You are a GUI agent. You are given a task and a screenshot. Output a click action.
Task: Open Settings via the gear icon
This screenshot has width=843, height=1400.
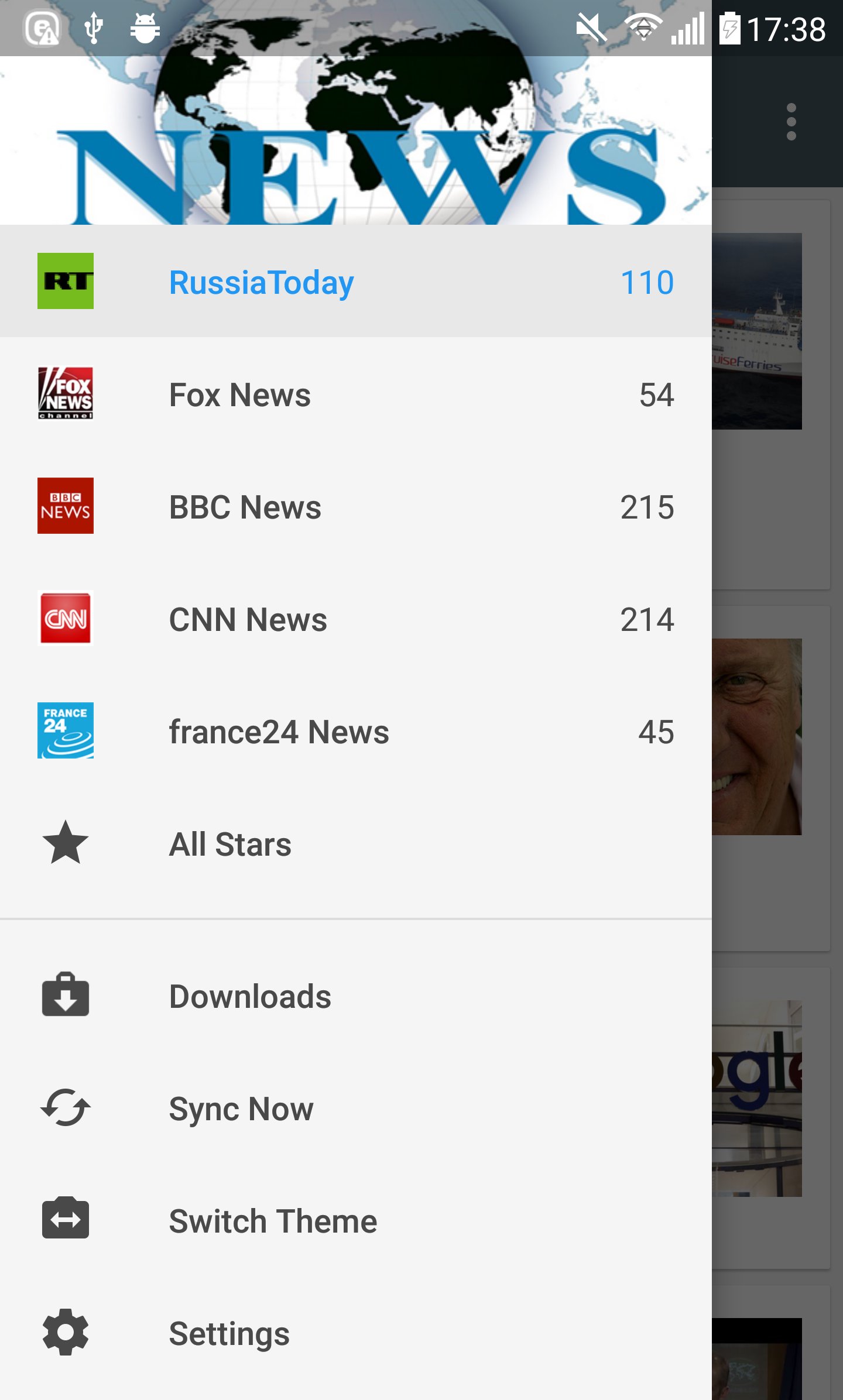(x=65, y=1333)
